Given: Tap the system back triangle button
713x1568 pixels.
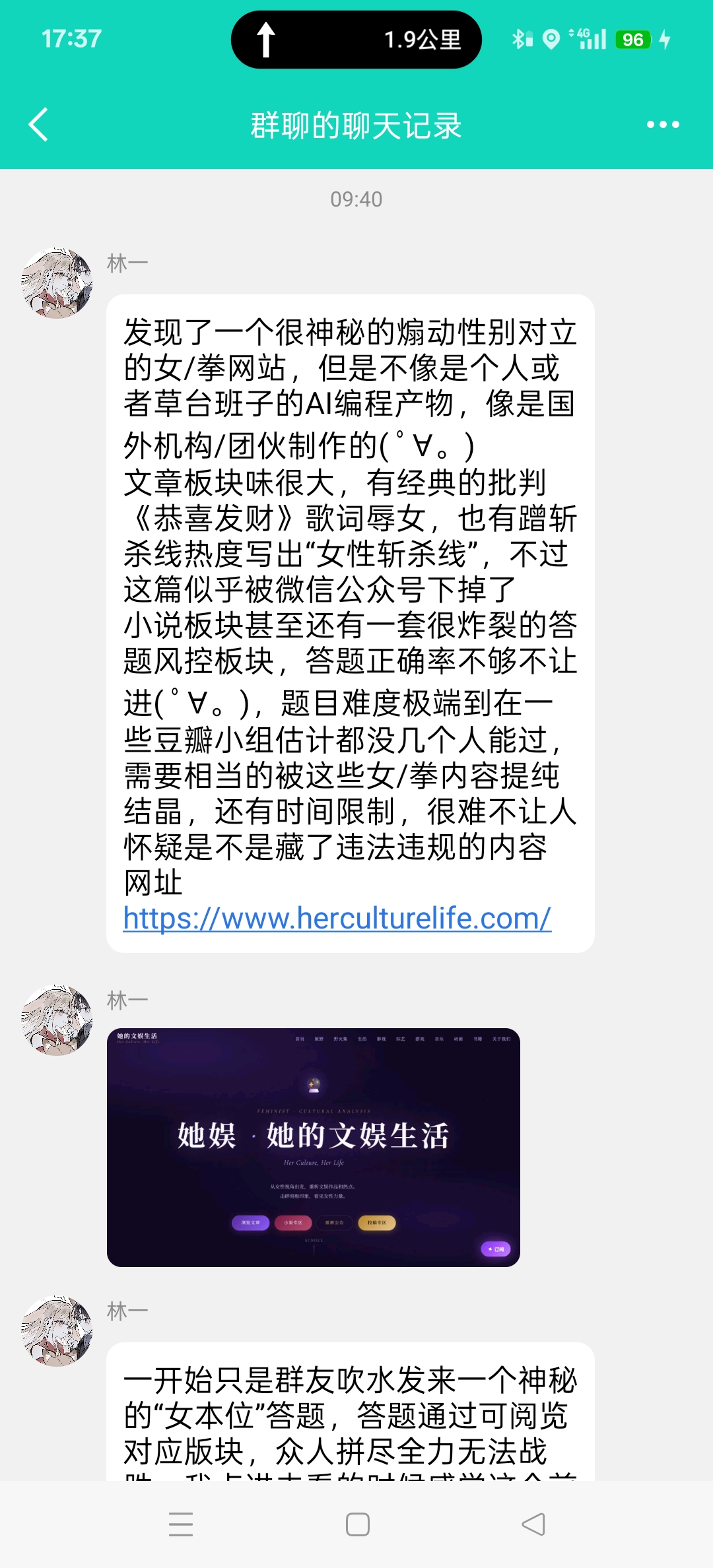Looking at the screenshot, I should [533, 1524].
